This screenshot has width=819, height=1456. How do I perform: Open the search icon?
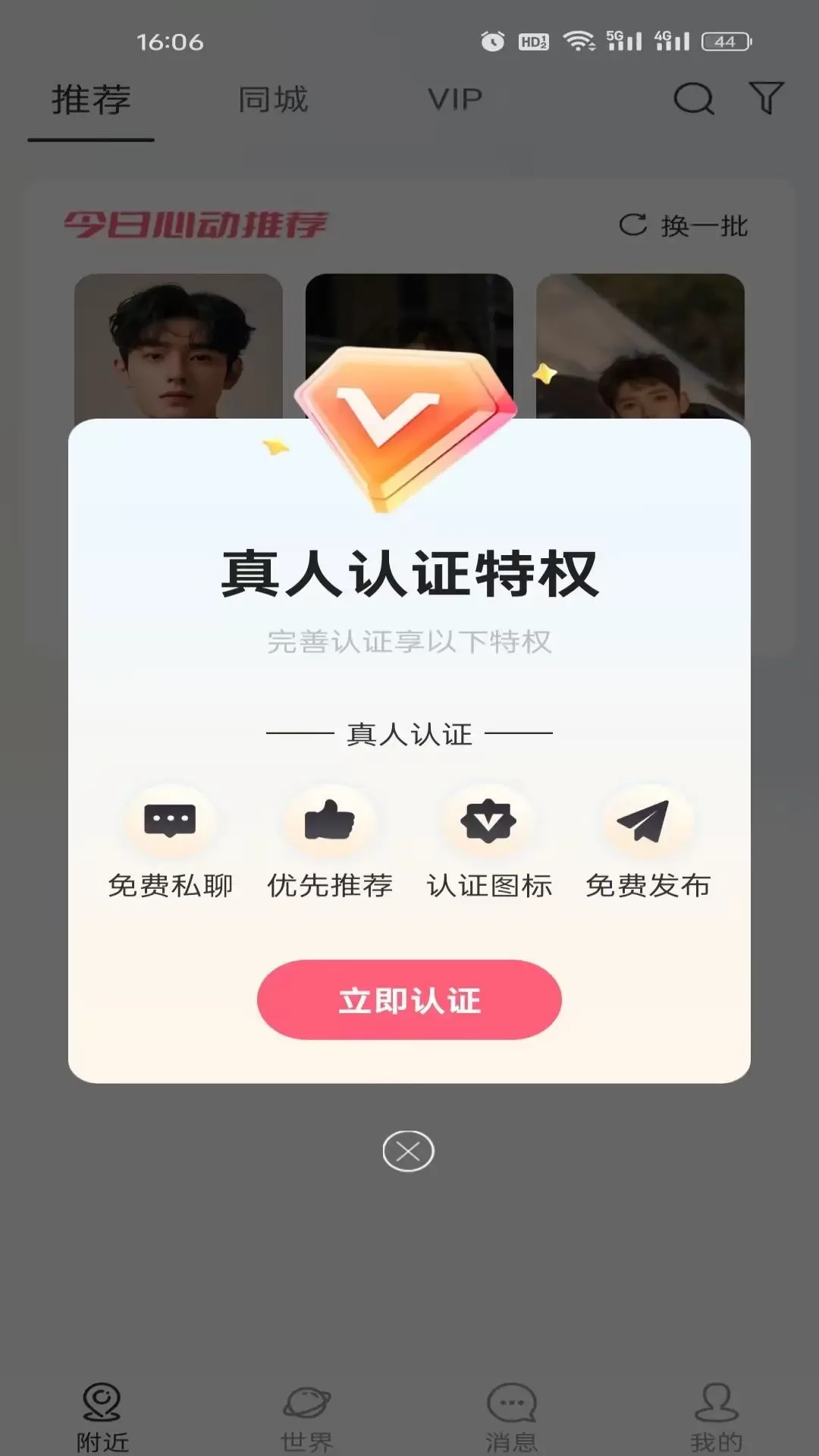(x=694, y=99)
